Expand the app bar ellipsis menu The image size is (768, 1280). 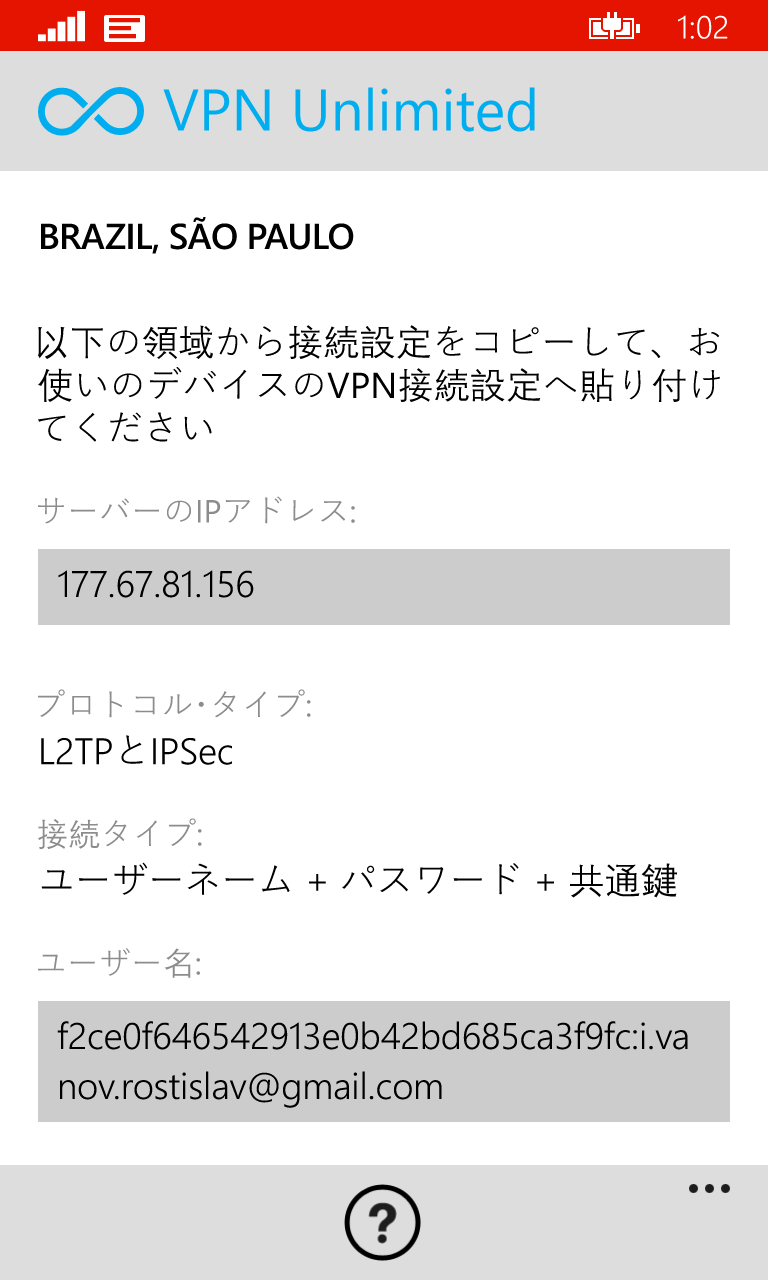[x=709, y=1189]
